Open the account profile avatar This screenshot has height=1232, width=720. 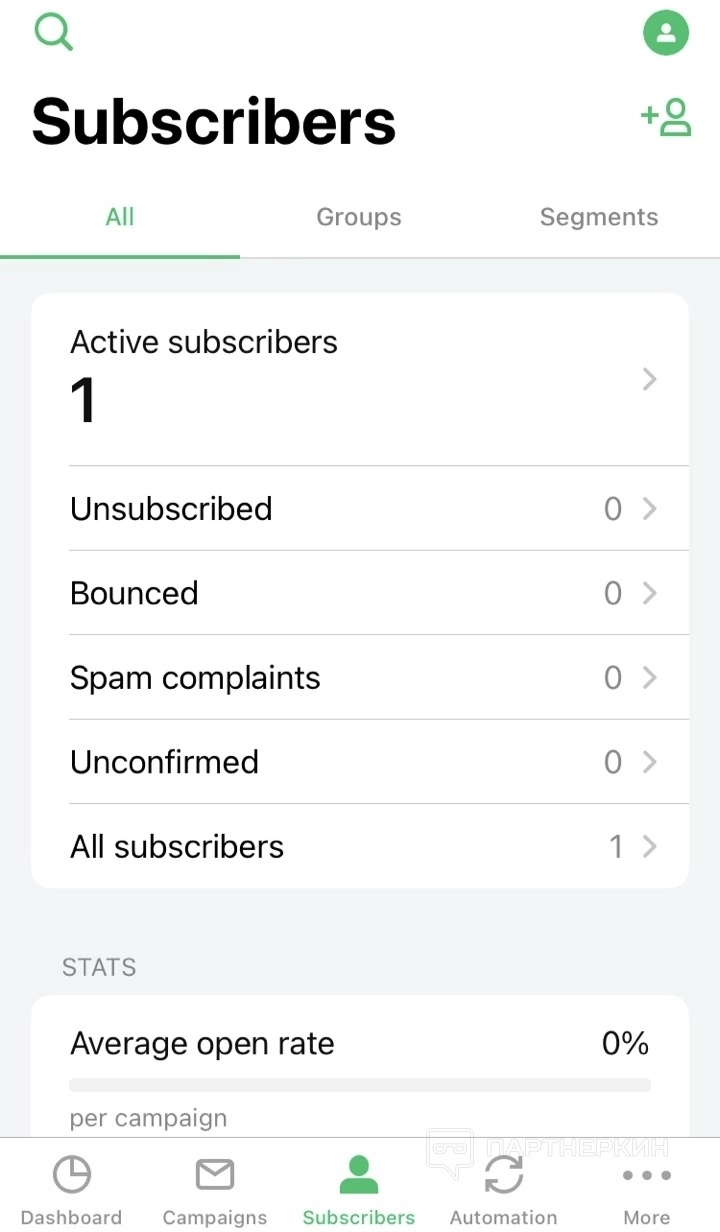tap(666, 33)
